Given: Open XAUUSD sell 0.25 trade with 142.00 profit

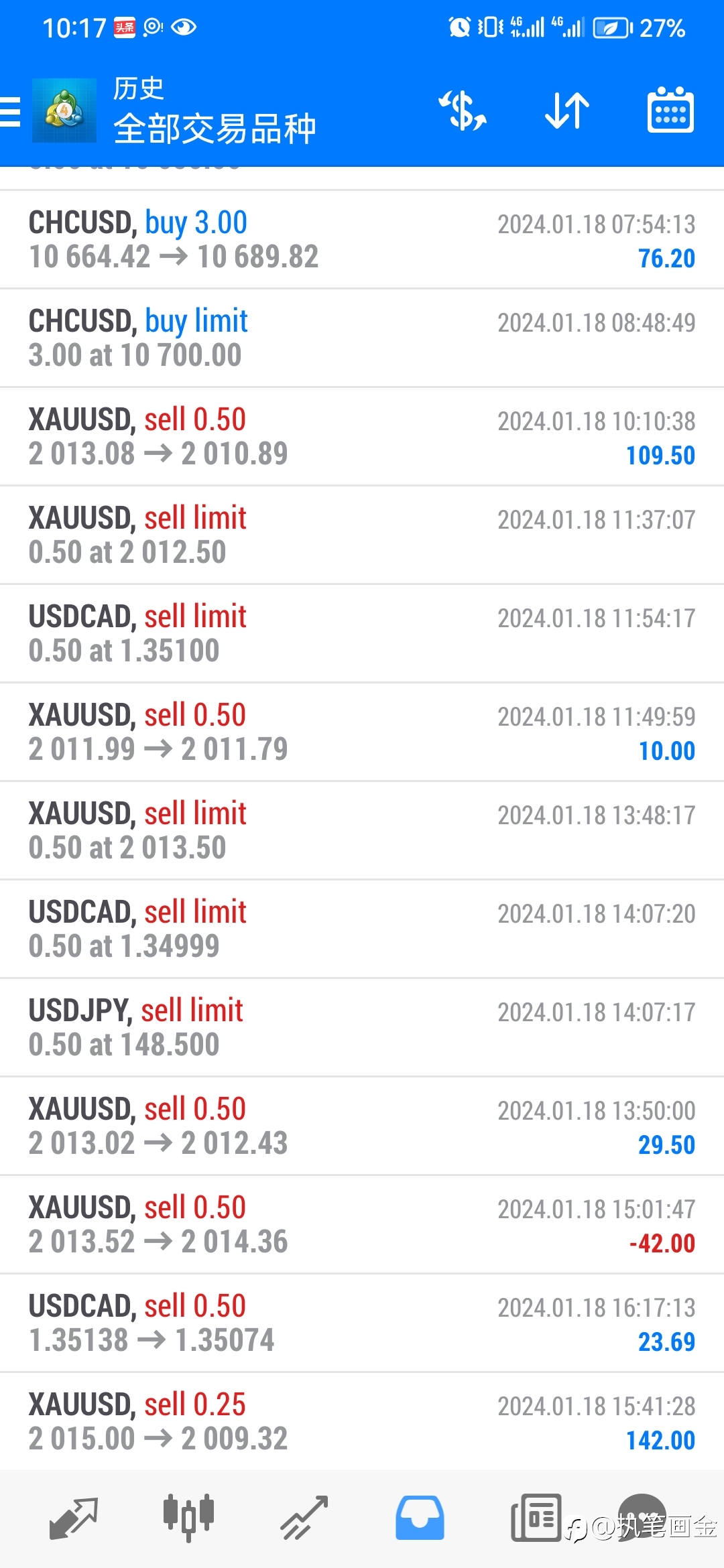Looking at the screenshot, I should tap(362, 1421).
